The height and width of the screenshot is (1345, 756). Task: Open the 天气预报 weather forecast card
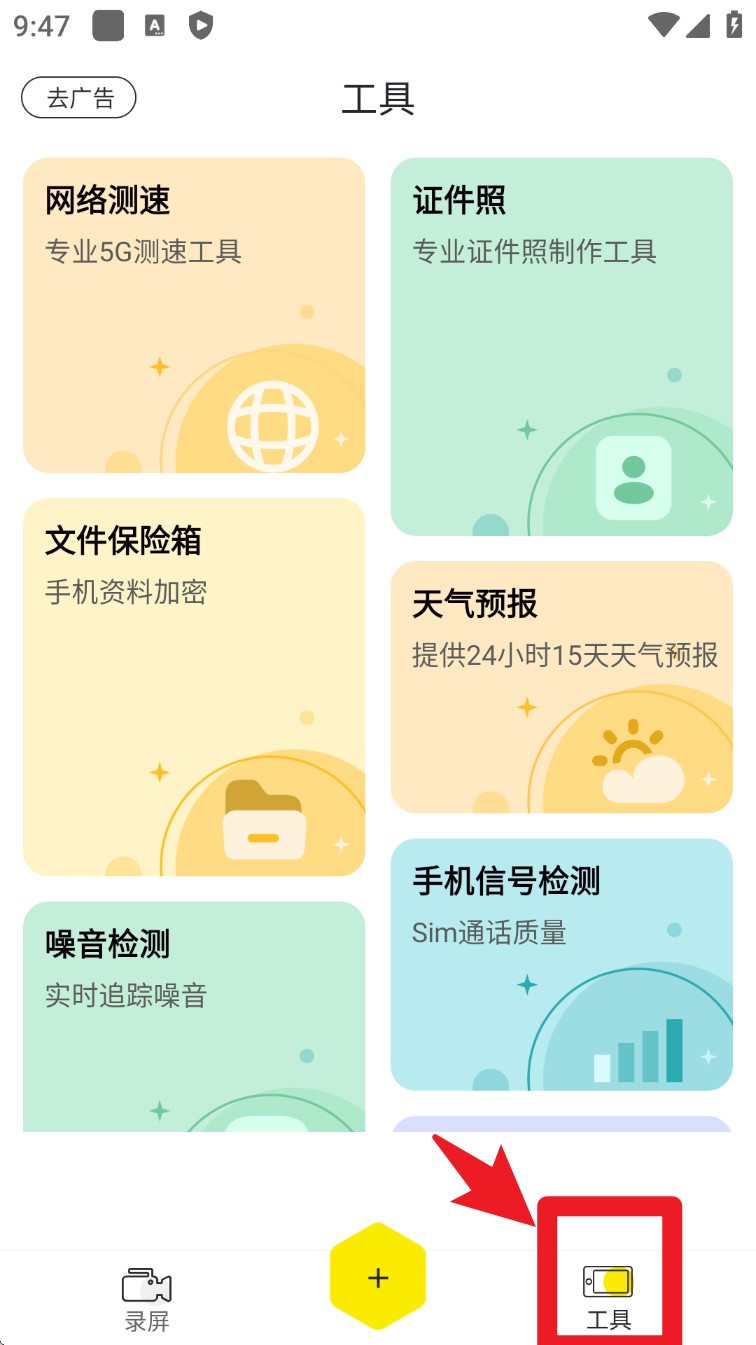(561, 686)
